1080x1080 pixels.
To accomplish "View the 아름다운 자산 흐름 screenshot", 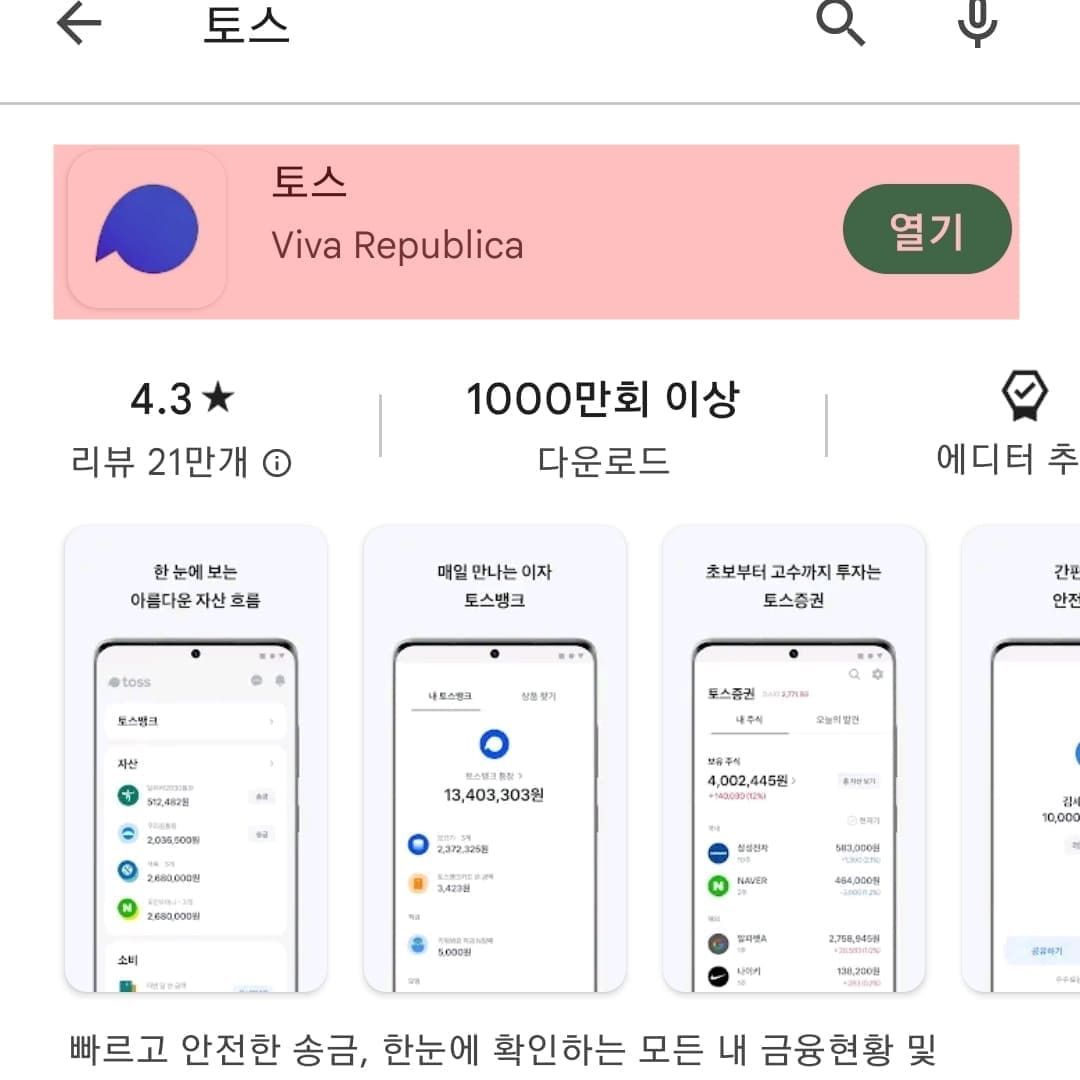I will 195,760.
